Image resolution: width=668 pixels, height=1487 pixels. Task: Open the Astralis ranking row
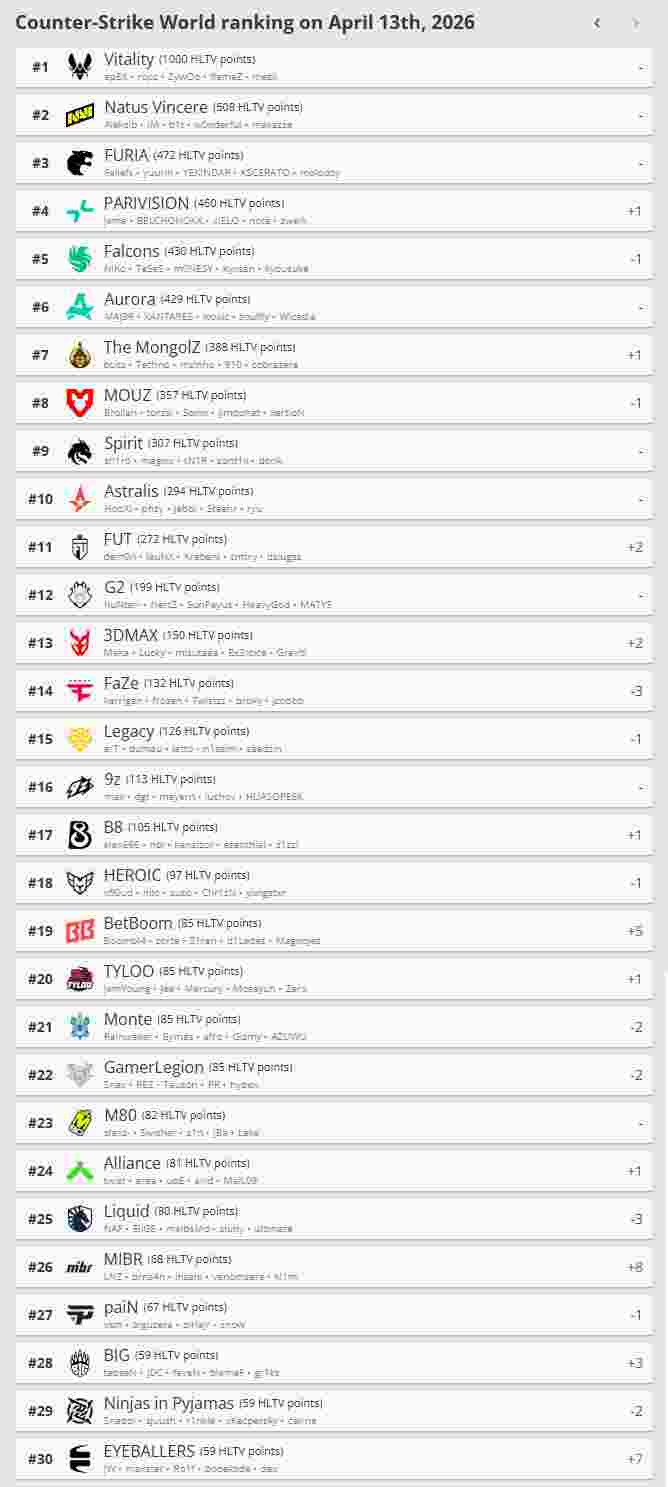tap(333, 499)
